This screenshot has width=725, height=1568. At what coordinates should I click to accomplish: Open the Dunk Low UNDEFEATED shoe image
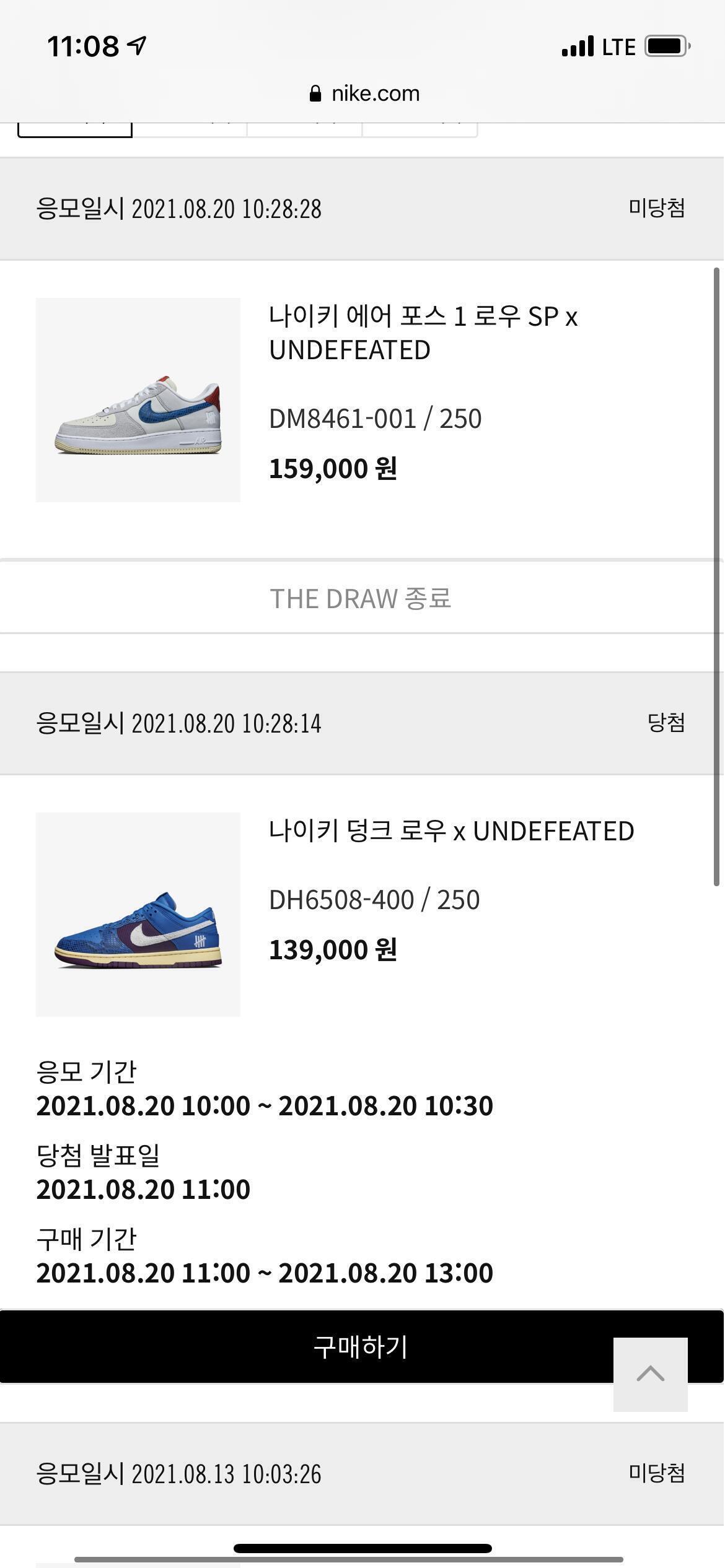138,914
